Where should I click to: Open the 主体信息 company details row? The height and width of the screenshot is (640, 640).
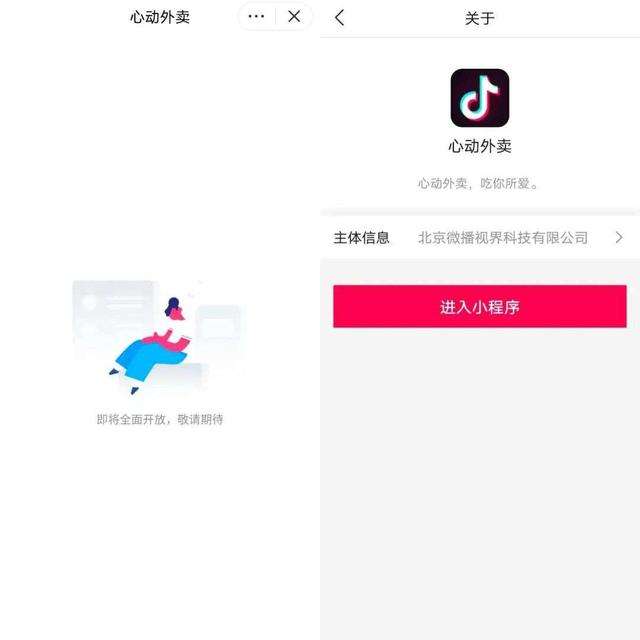[x=479, y=238]
